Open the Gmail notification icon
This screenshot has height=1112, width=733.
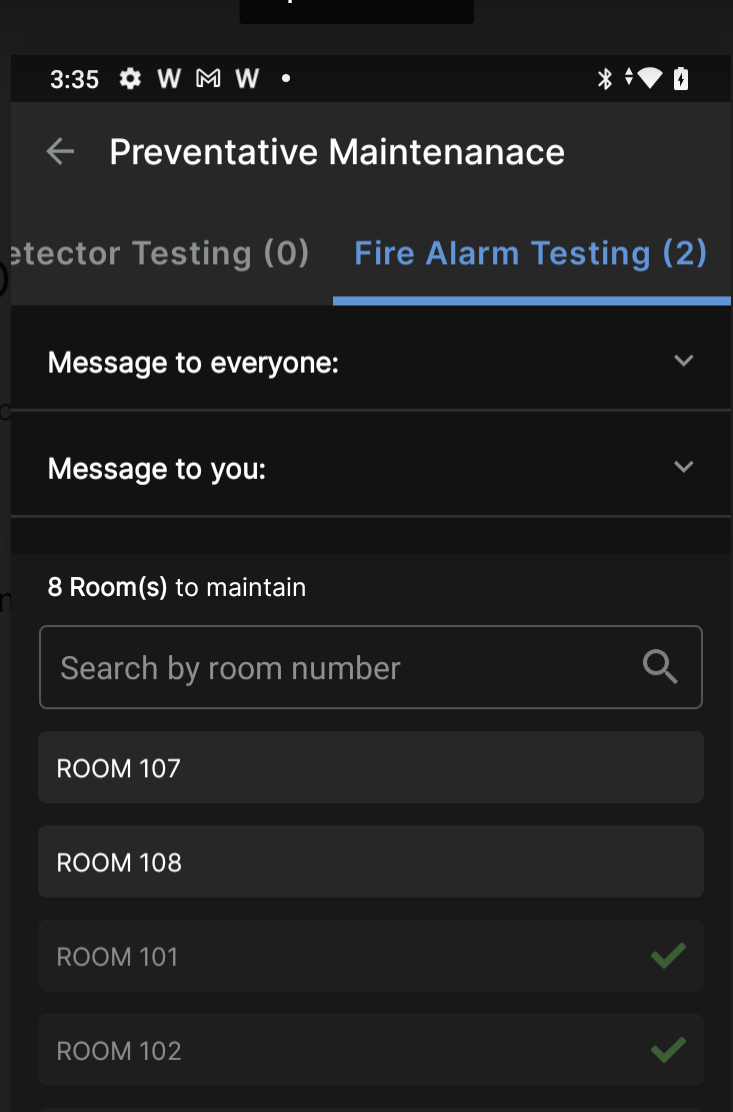click(208, 78)
